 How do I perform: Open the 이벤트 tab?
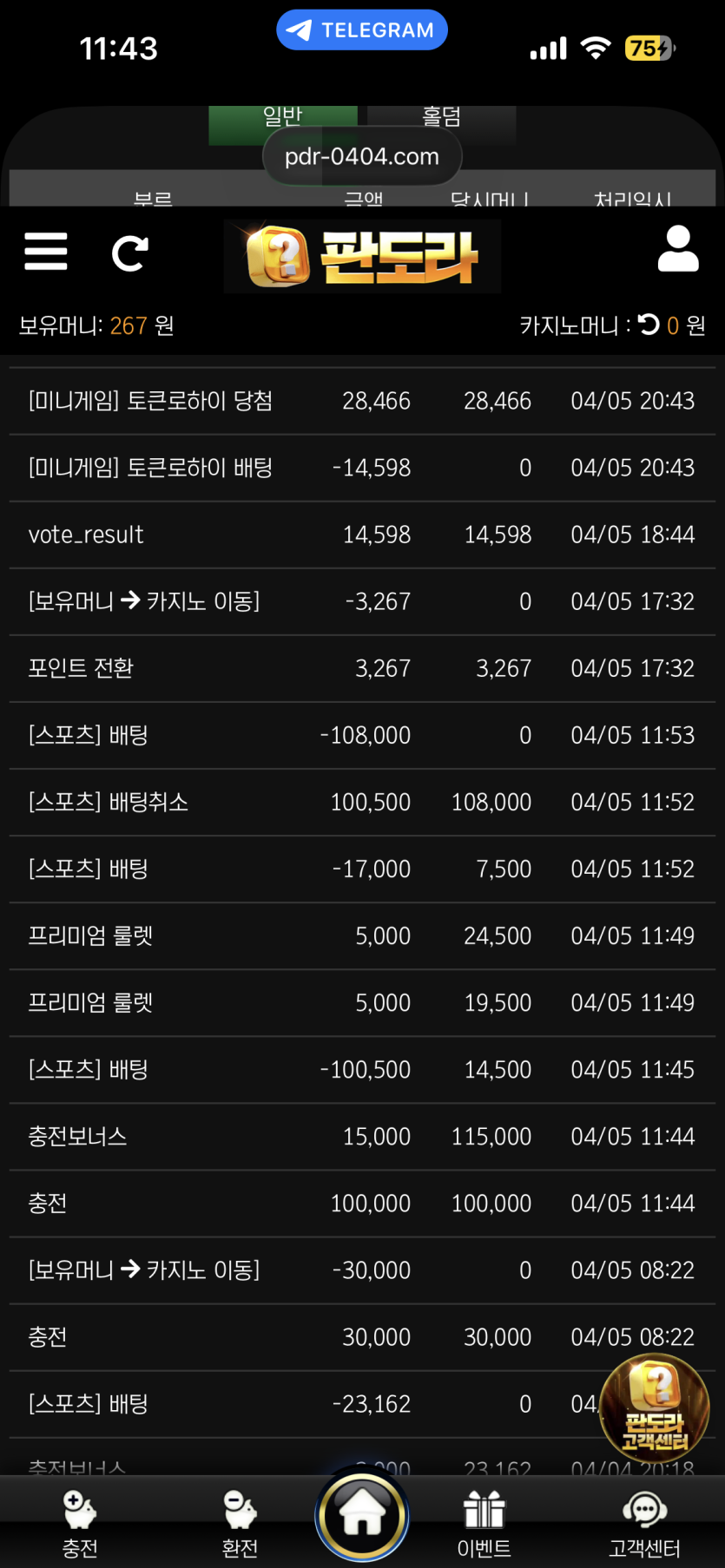[x=484, y=1521]
